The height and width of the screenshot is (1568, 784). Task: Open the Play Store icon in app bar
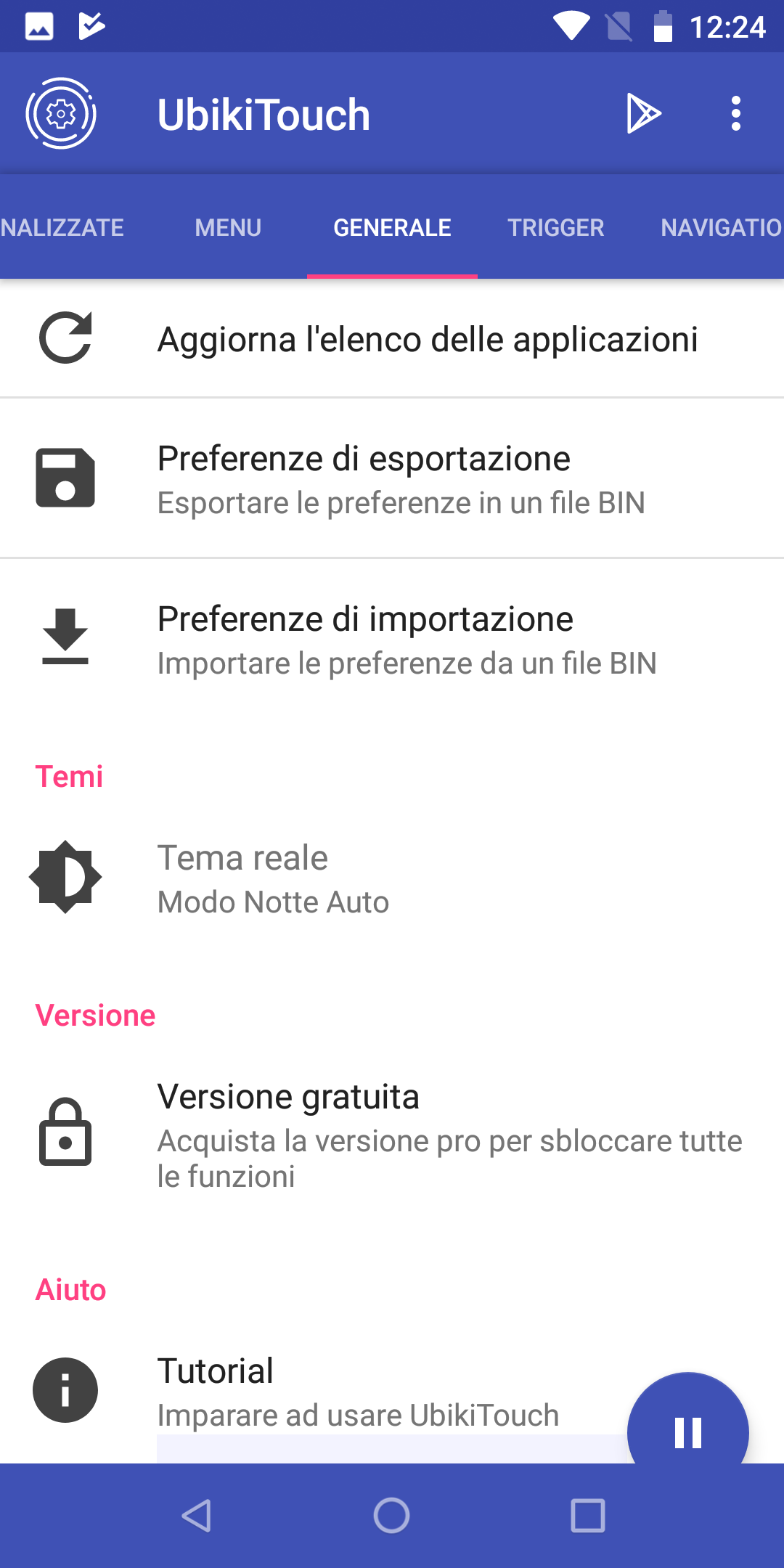(644, 114)
